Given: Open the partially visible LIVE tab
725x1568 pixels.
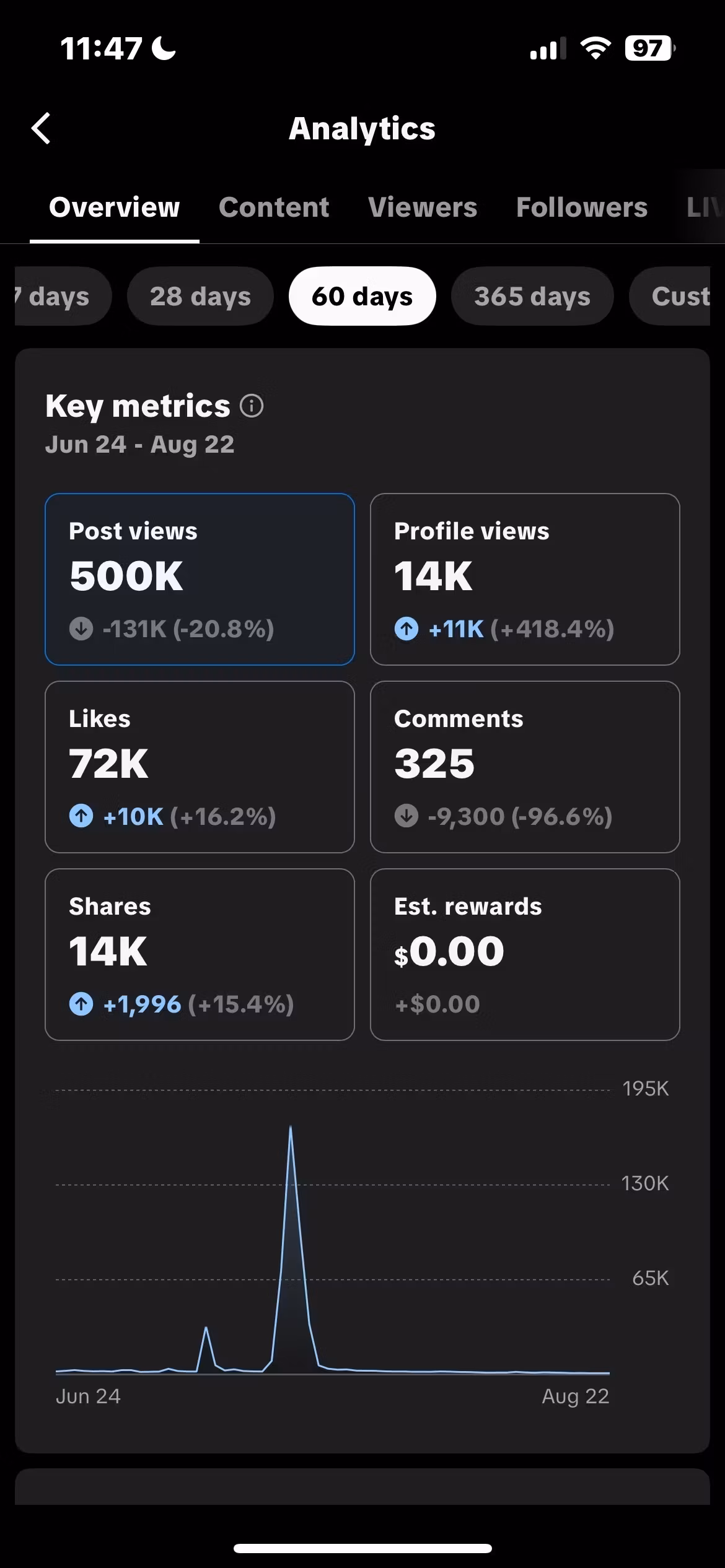Looking at the screenshot, I should [x=705, y=207].
